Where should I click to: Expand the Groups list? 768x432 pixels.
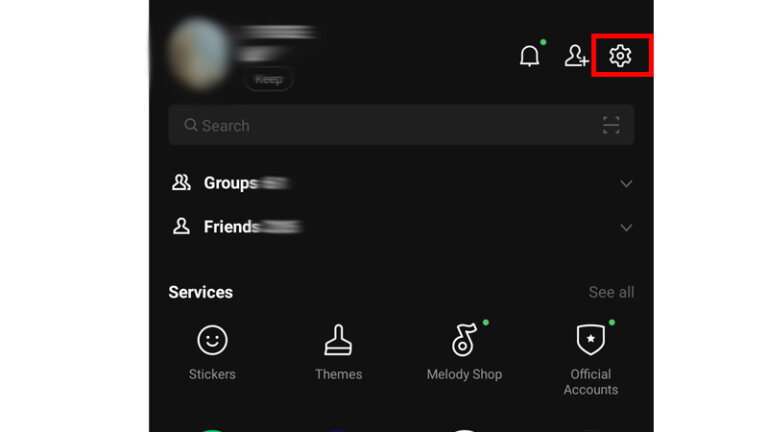click(626, 184)
